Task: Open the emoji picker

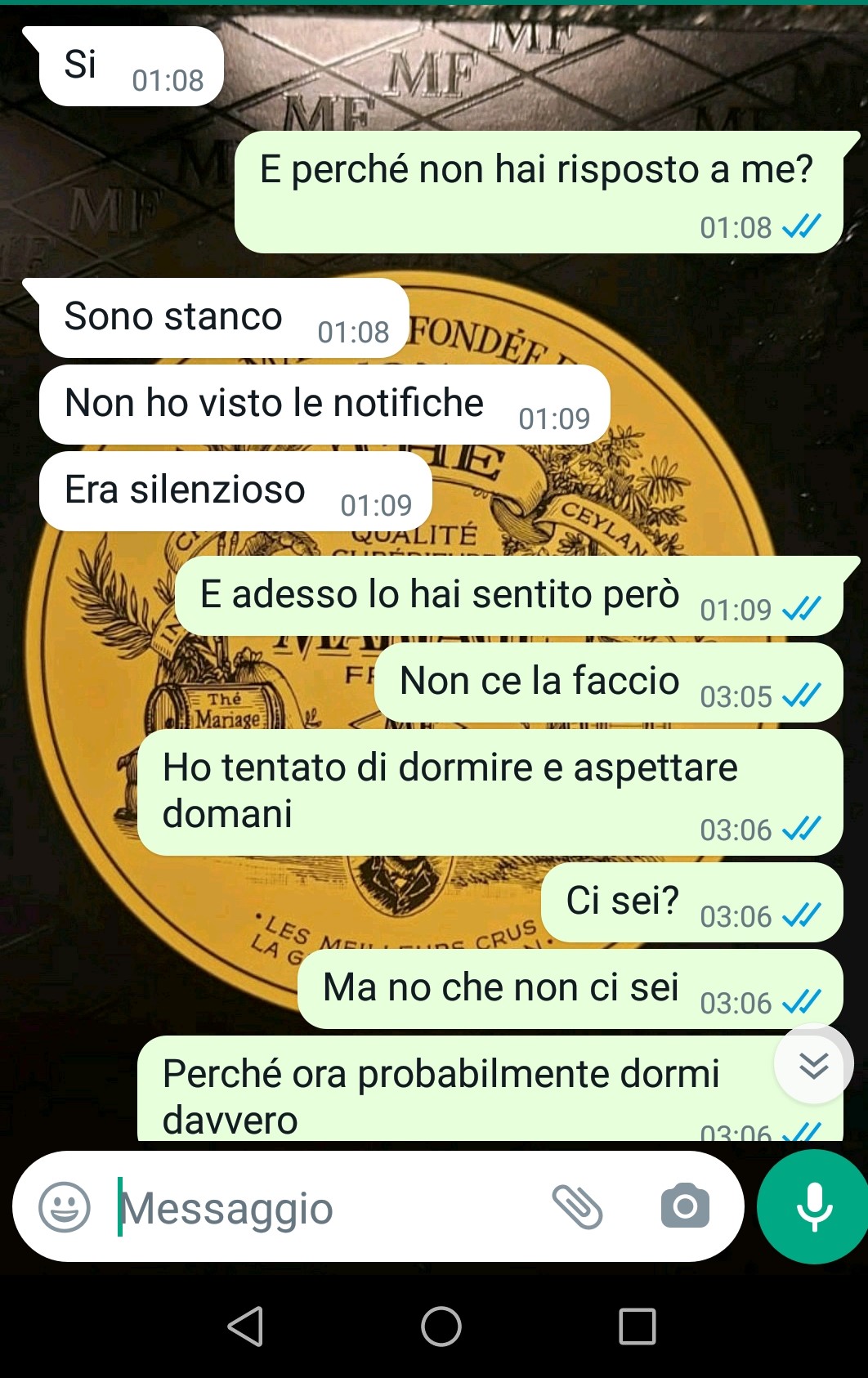Action: point(65,1207)
